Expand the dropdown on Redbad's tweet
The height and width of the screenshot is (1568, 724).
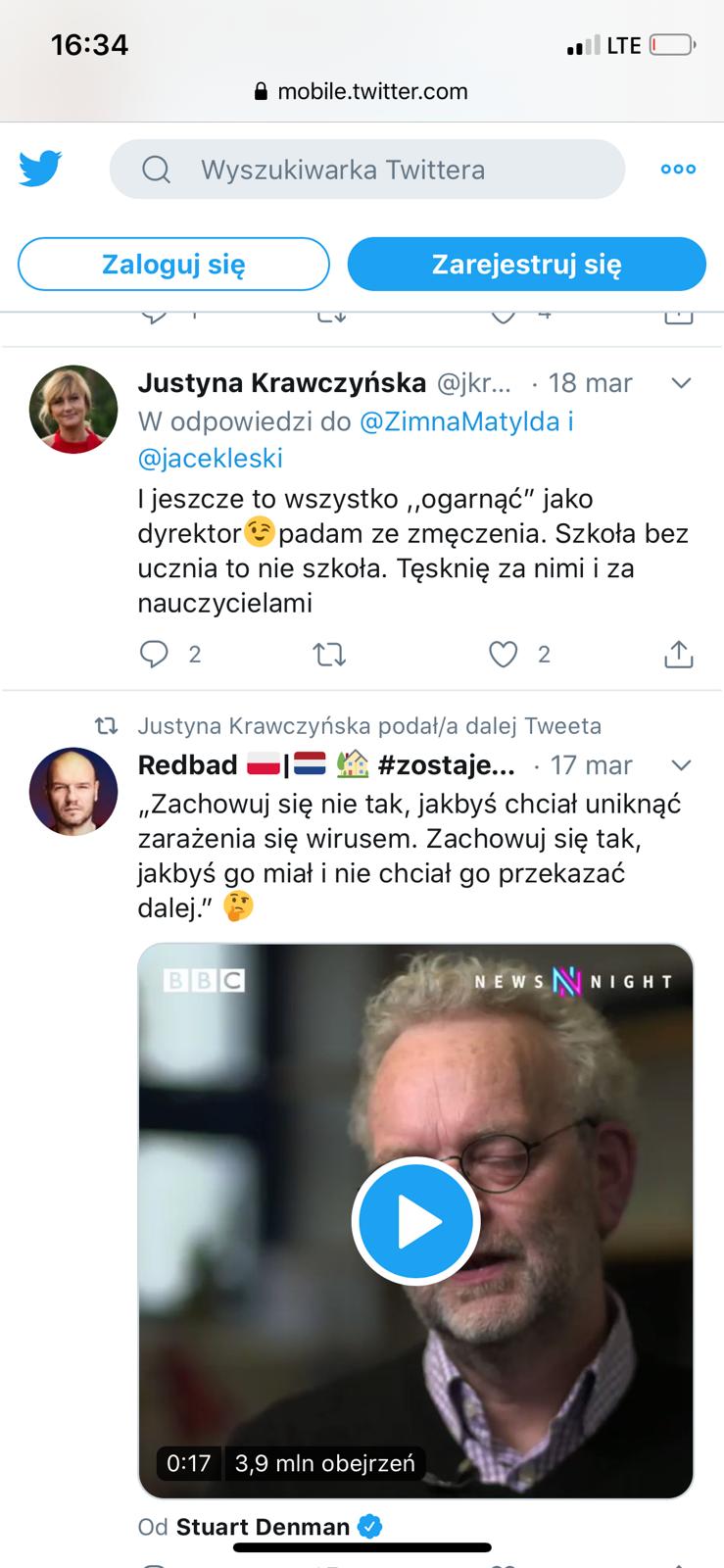[x=681, y=765]
